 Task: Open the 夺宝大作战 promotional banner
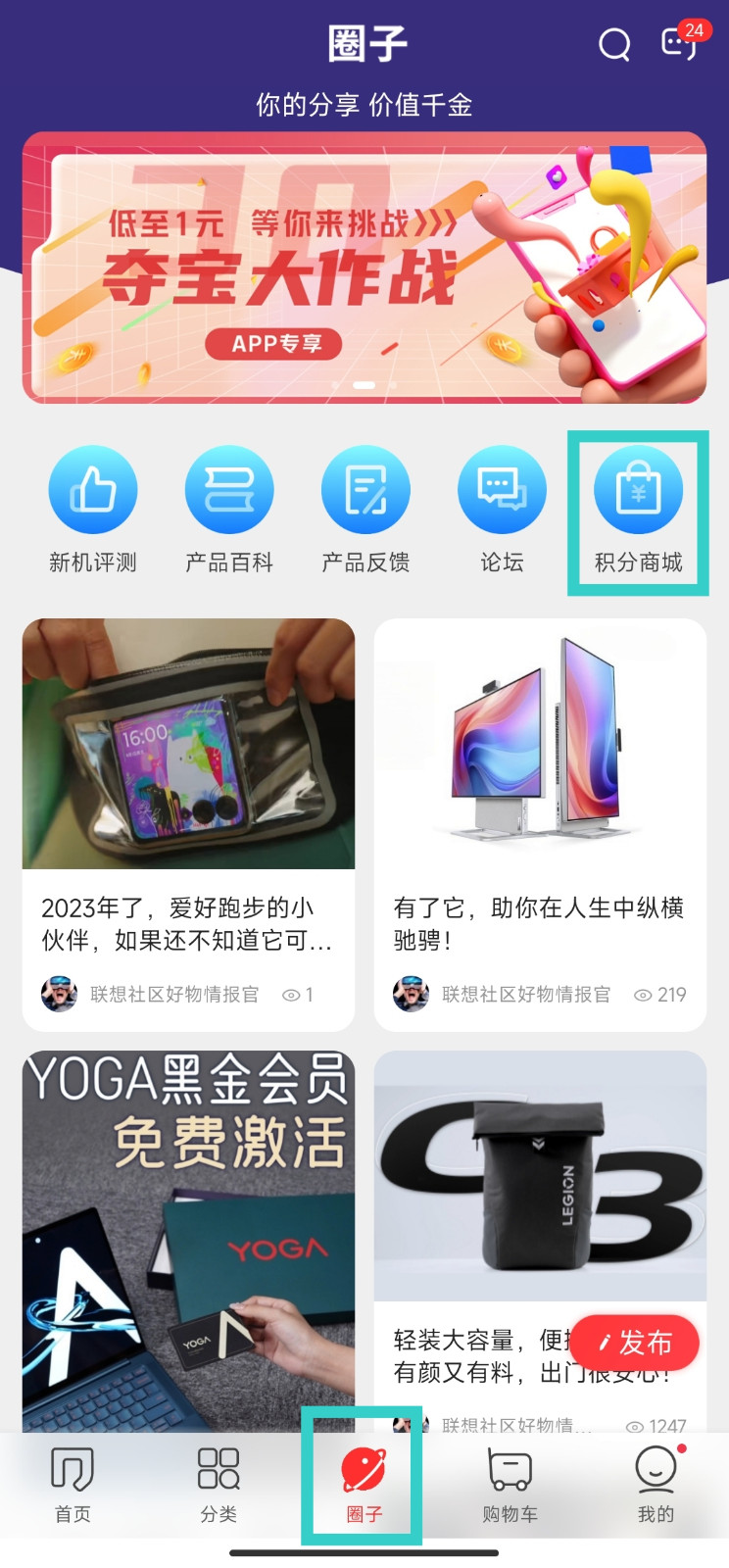coord(364,268)
